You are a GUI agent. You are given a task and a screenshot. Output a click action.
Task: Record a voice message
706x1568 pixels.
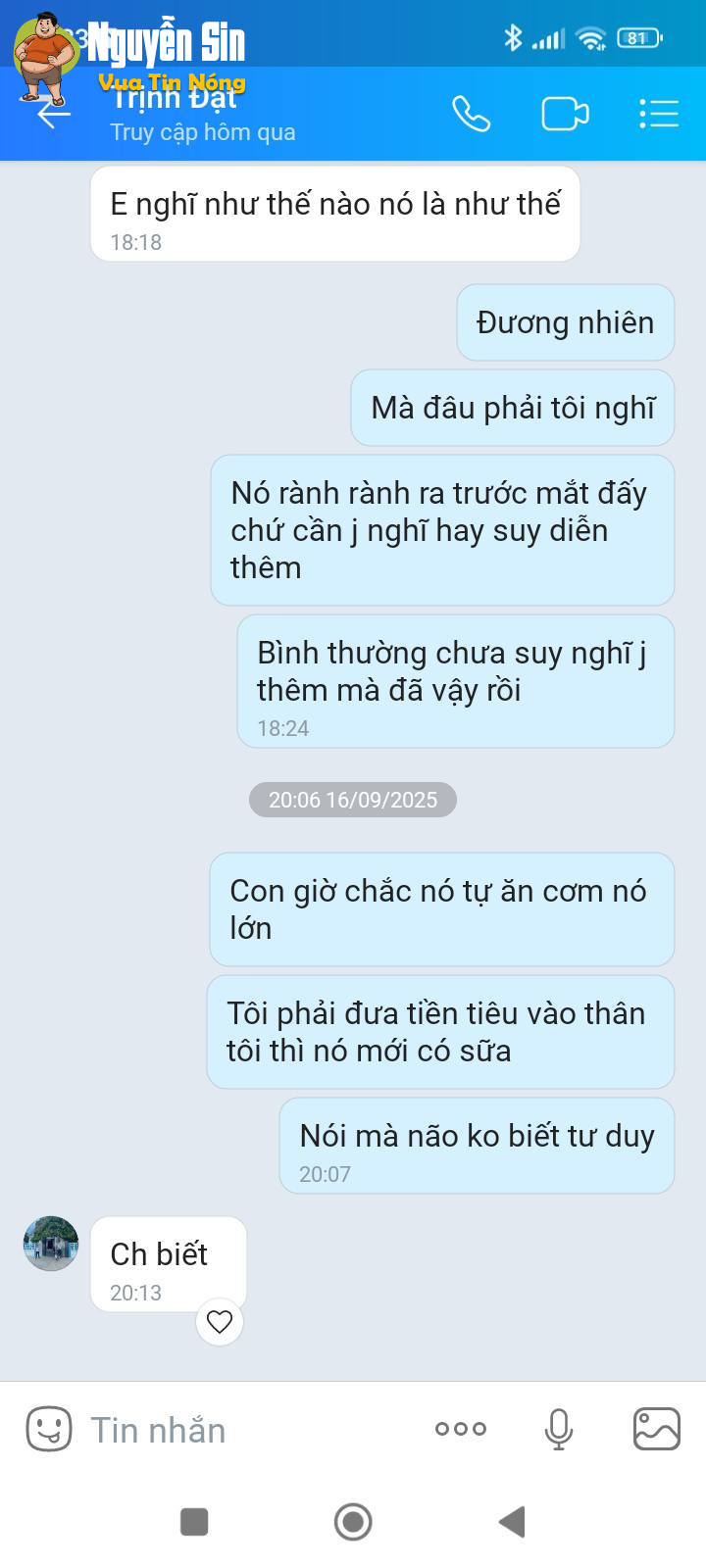[x=558, y=1429]
